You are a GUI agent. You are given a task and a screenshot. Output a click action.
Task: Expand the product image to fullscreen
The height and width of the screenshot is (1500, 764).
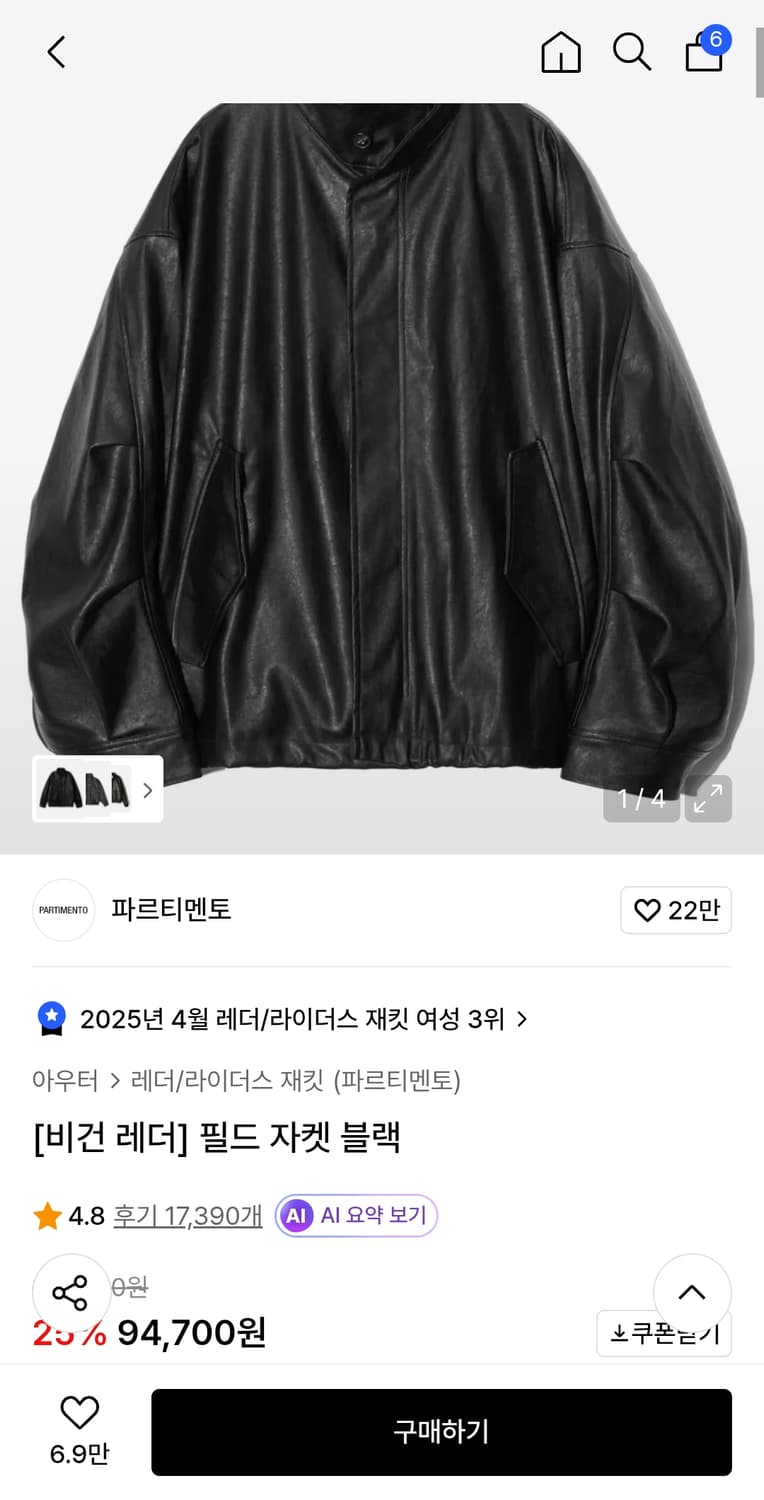click(x=708, y=799)
